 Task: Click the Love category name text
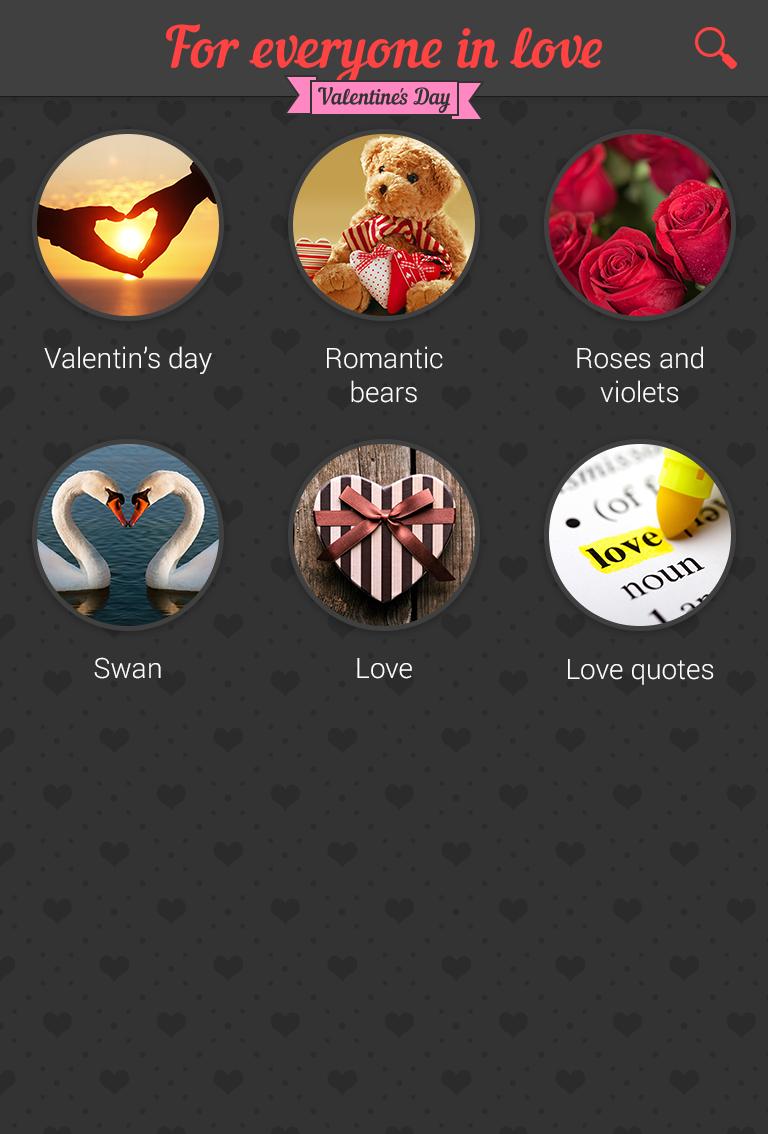click(x=384, y=668)
